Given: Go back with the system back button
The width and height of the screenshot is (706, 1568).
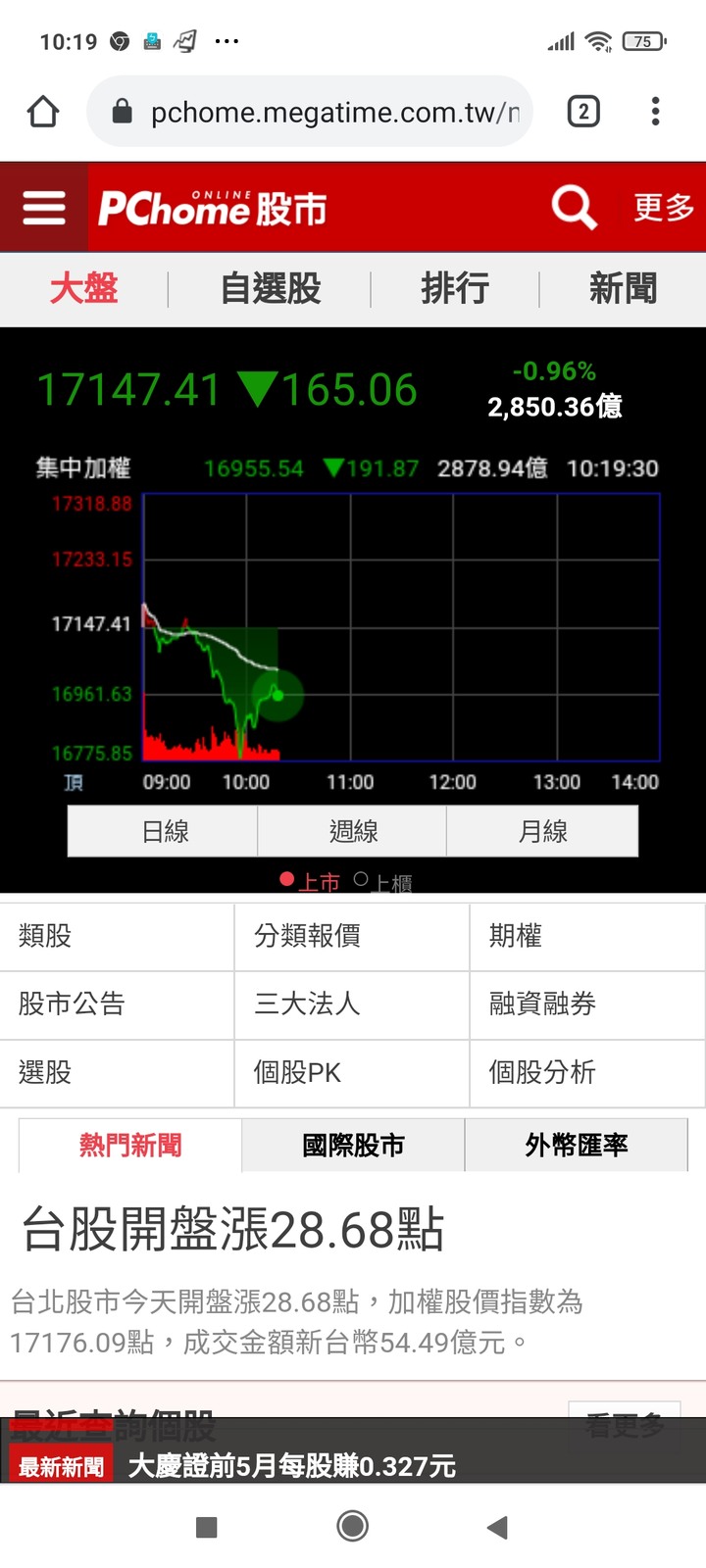Looking at the screenshot, I should point(497,1526).
